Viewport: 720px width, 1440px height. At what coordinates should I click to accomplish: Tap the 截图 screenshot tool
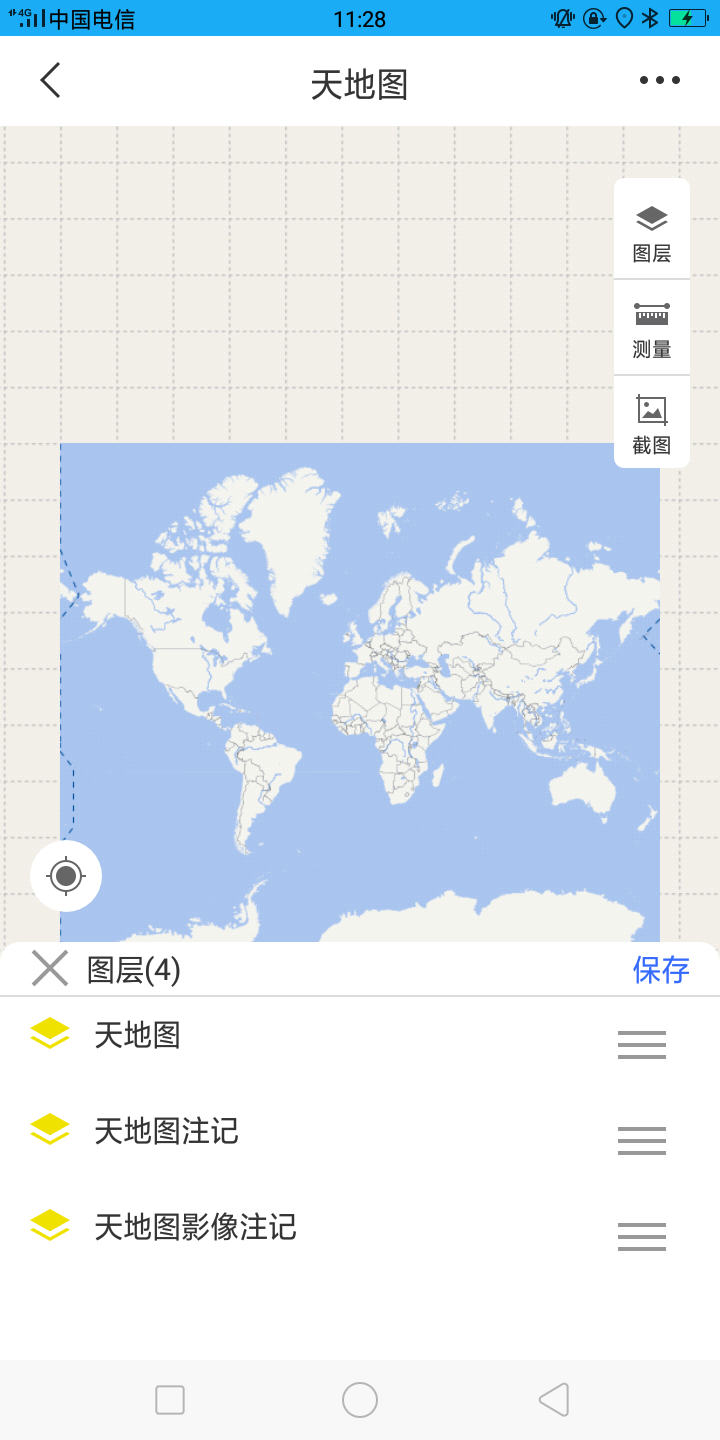(x=652, y=424)
